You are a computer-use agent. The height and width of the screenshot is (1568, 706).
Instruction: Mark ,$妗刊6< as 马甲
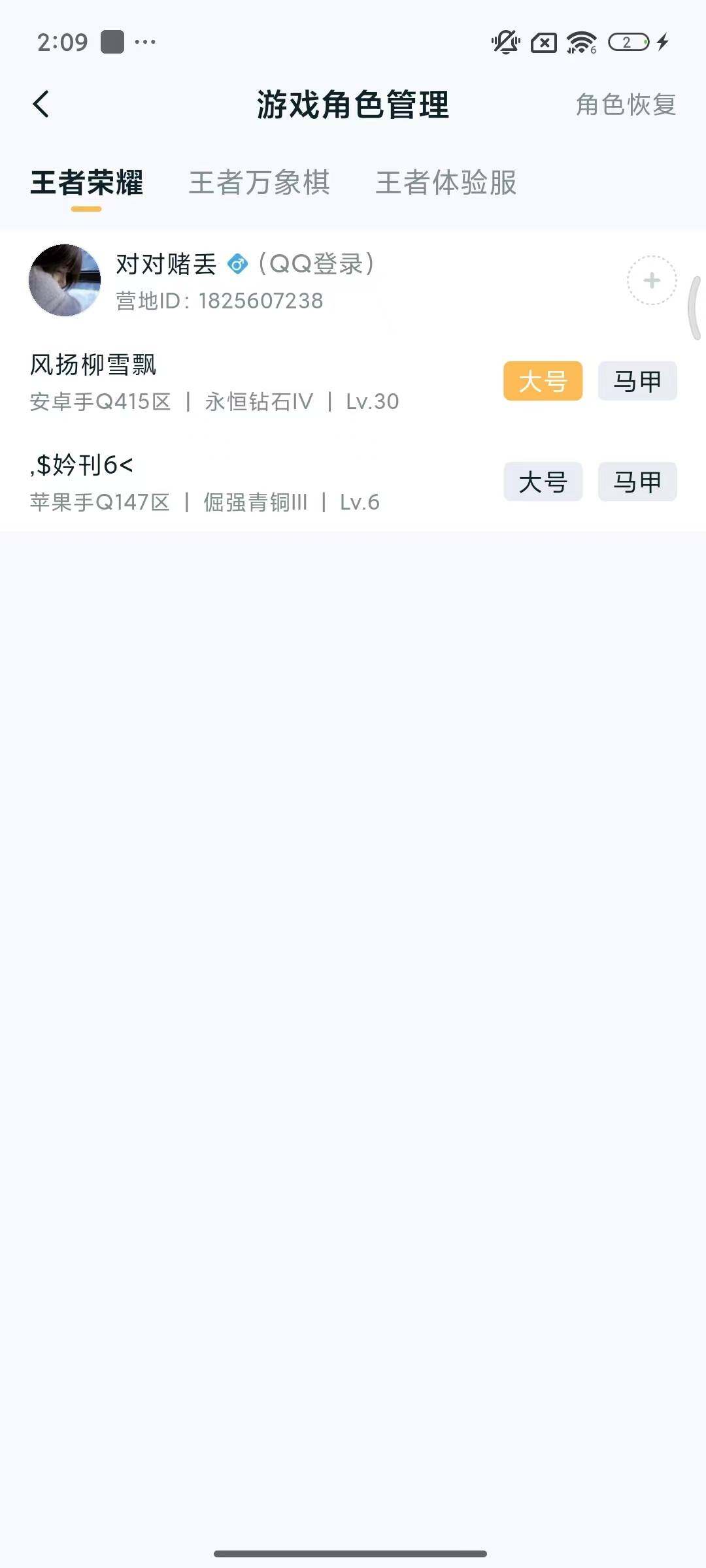pos(637,482)
